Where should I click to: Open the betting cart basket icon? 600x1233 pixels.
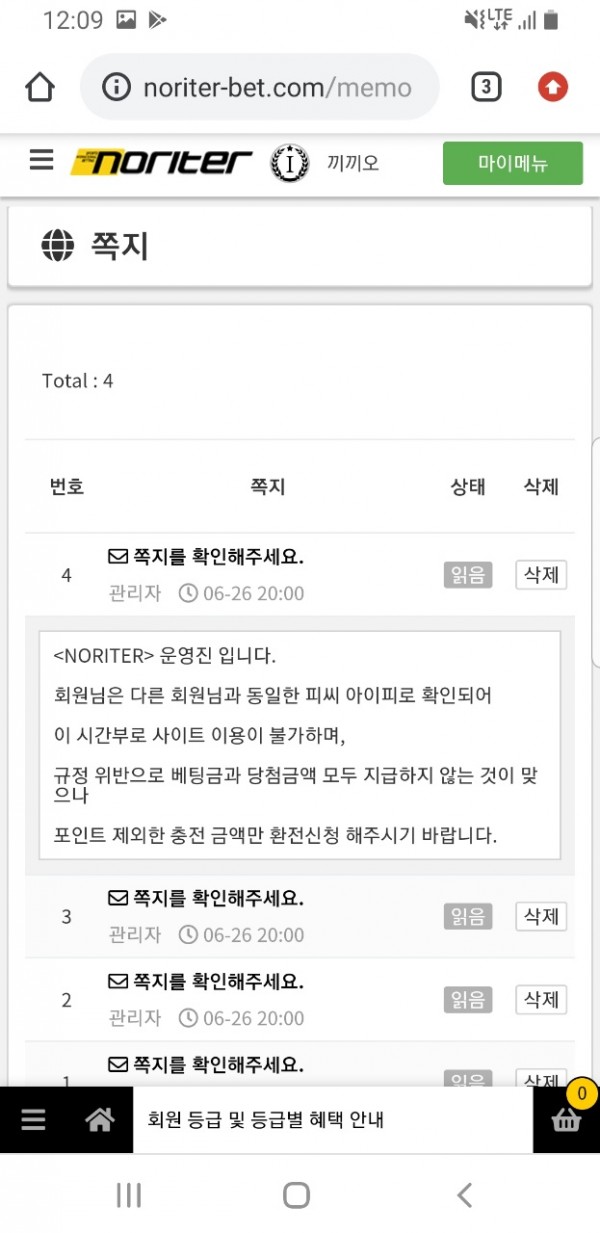pos(567,1120)
